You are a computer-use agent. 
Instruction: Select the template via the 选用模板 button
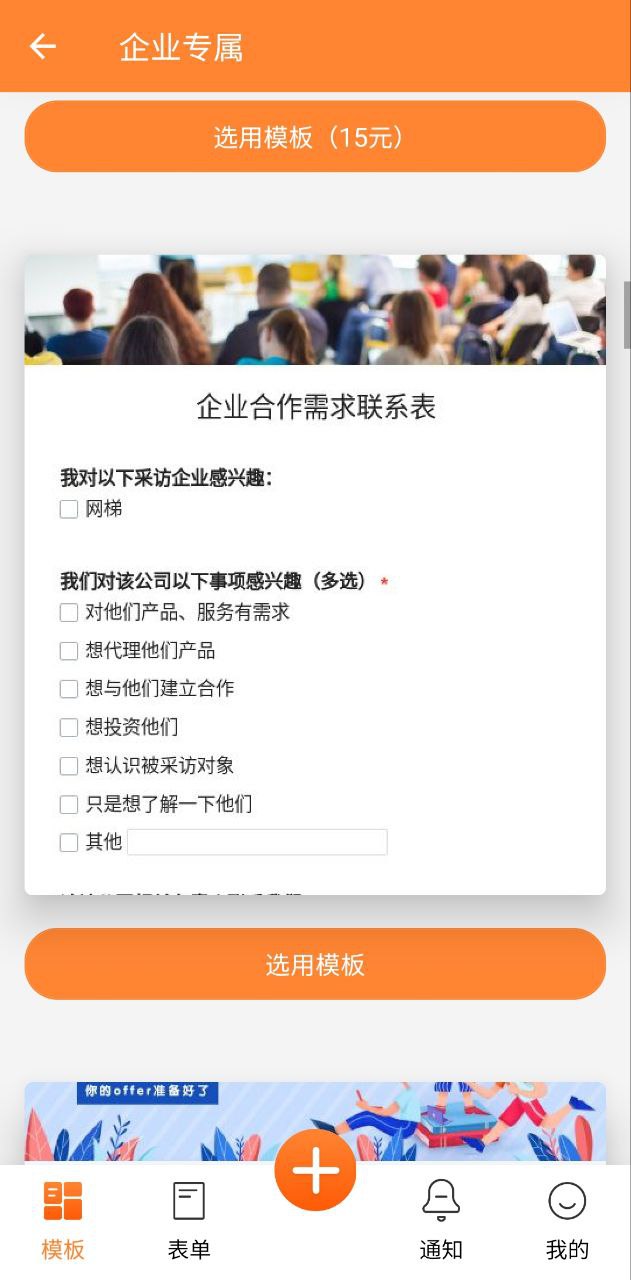coord(315,964)
